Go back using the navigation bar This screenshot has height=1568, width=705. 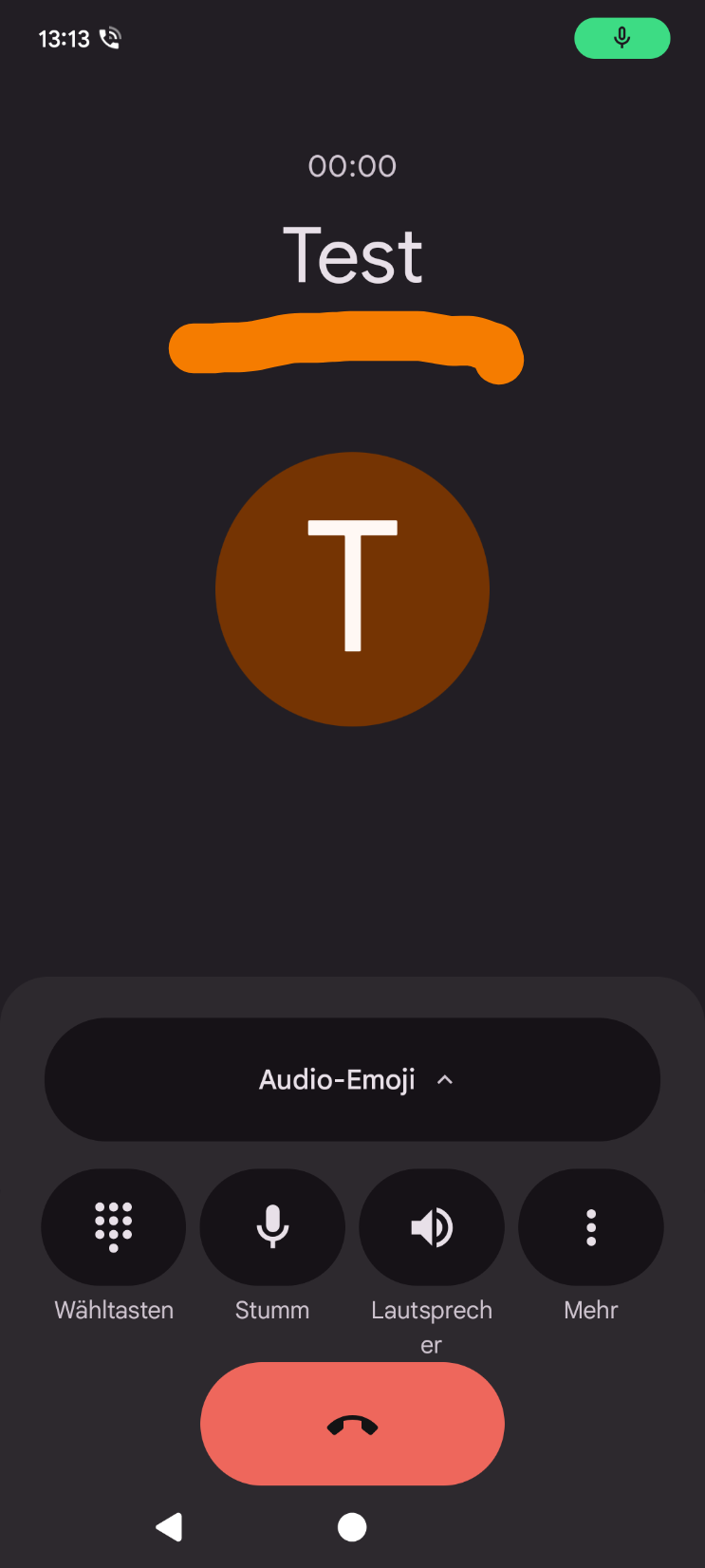[x=170, y=1526]
